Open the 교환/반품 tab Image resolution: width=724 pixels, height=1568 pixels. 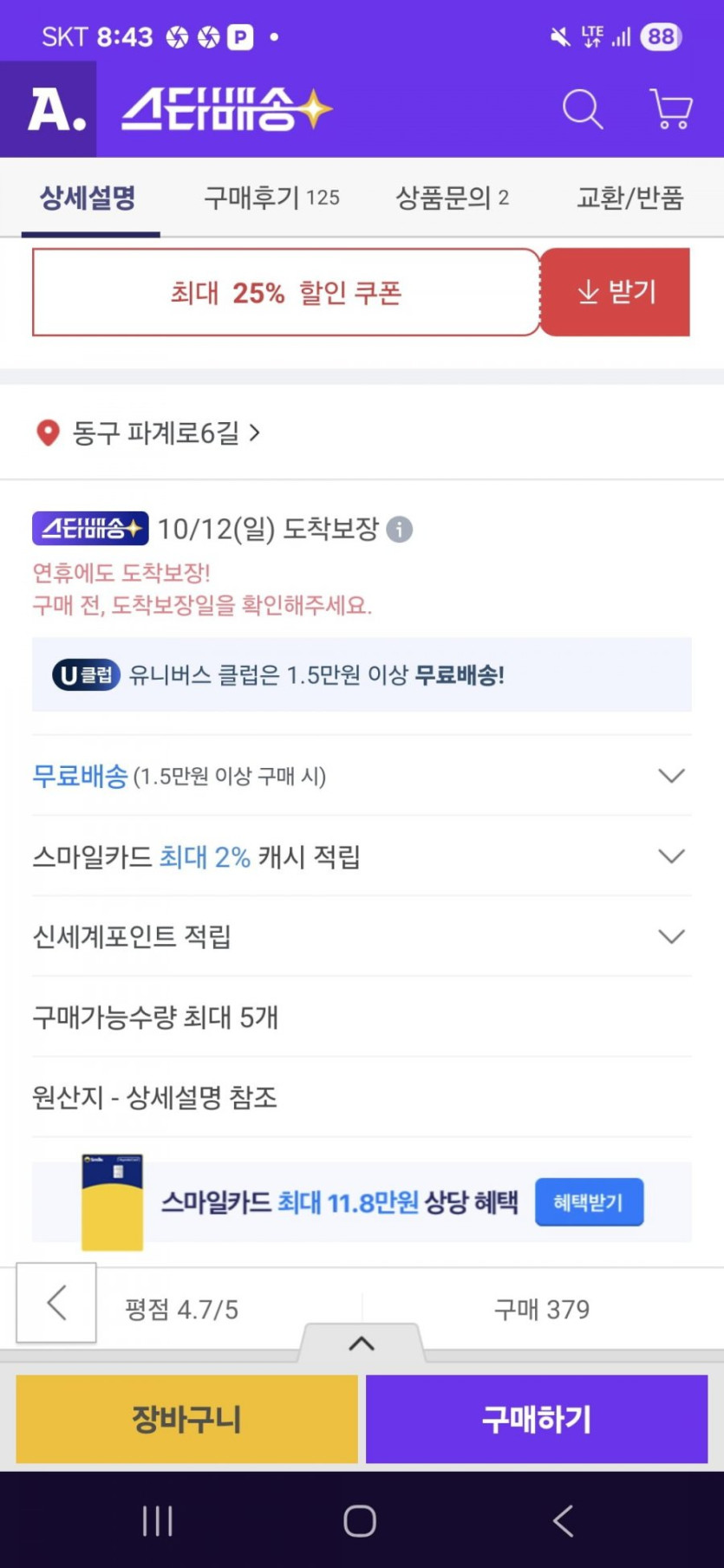point(630,198)
